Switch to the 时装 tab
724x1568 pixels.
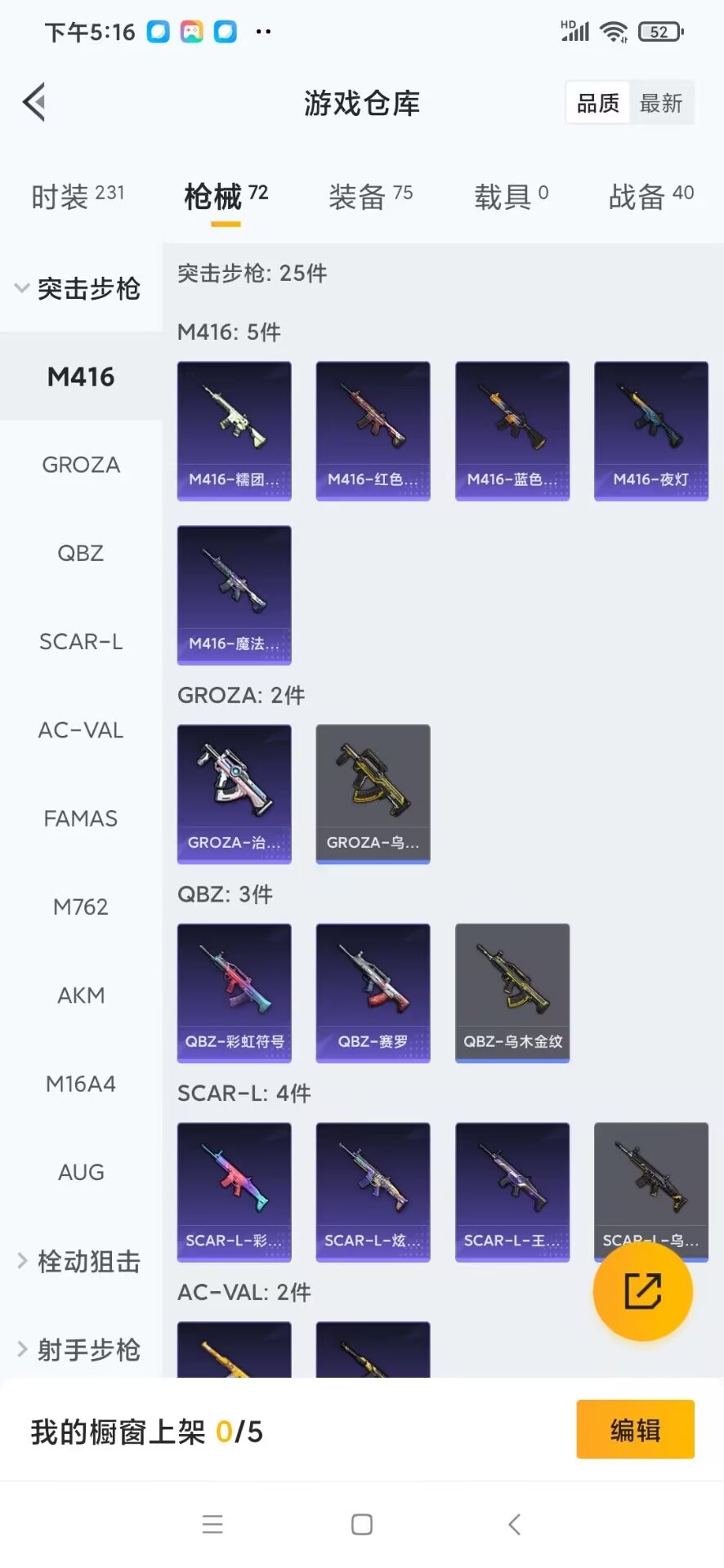pos(77,196)
